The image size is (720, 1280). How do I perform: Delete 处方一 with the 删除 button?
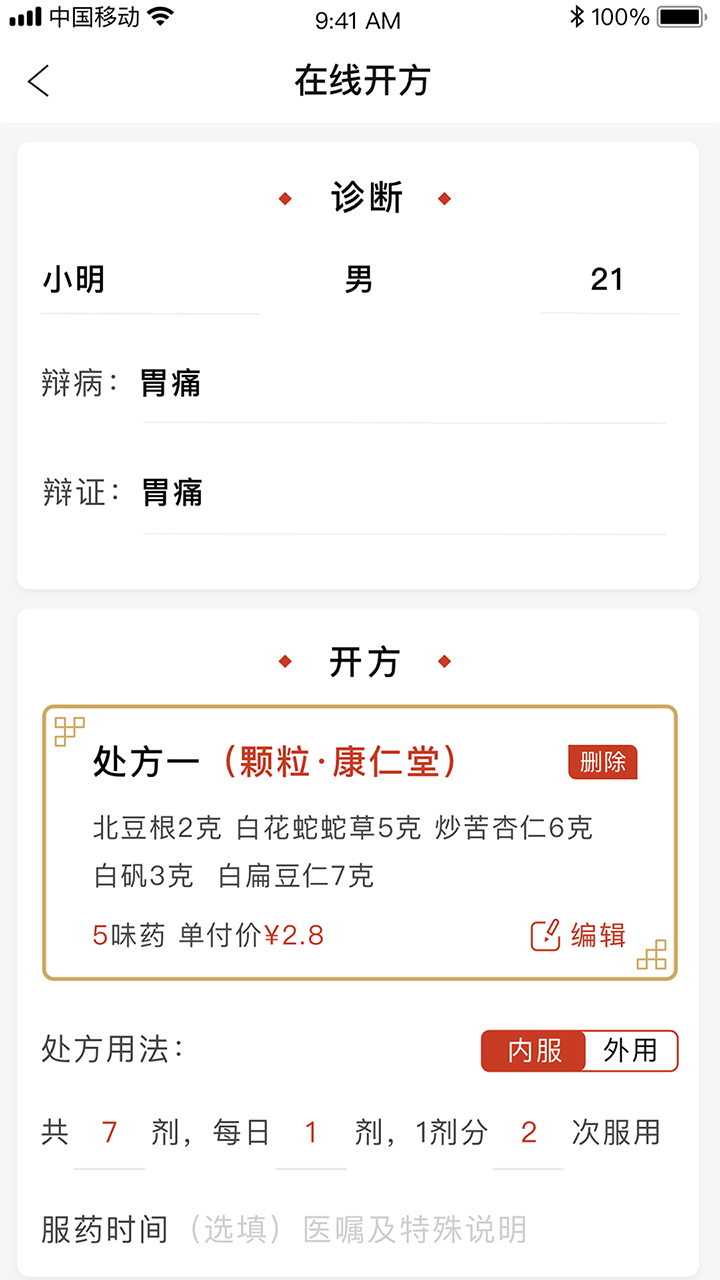tap(602, 762)
